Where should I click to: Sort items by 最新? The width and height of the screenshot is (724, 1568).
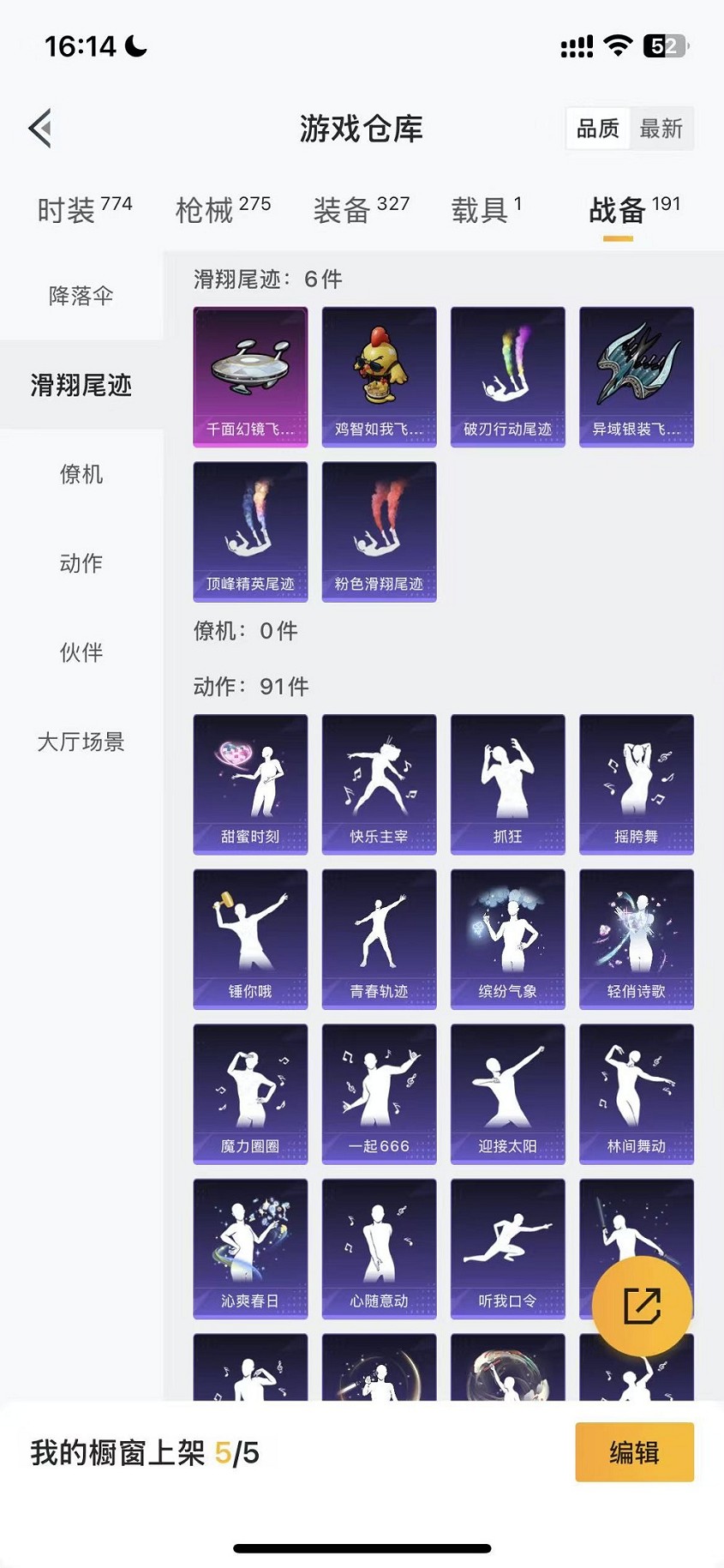[661, 129]
